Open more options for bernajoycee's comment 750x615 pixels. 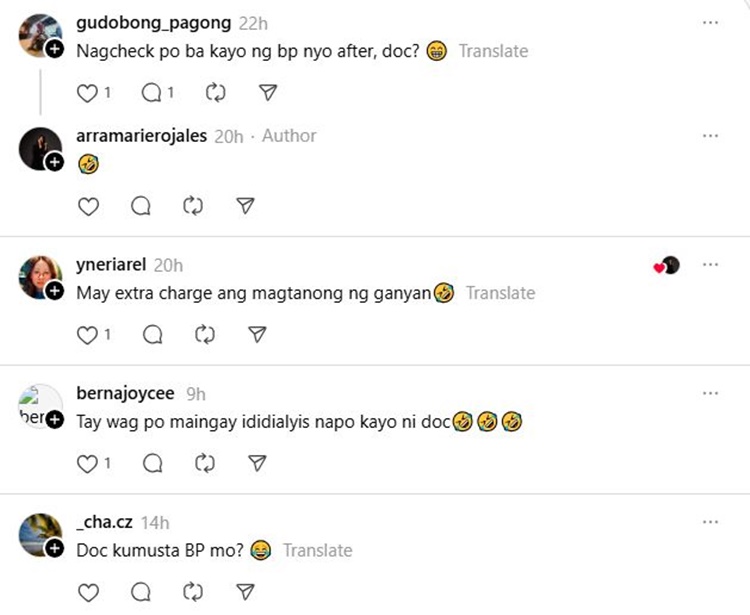(x=710, y=394)
